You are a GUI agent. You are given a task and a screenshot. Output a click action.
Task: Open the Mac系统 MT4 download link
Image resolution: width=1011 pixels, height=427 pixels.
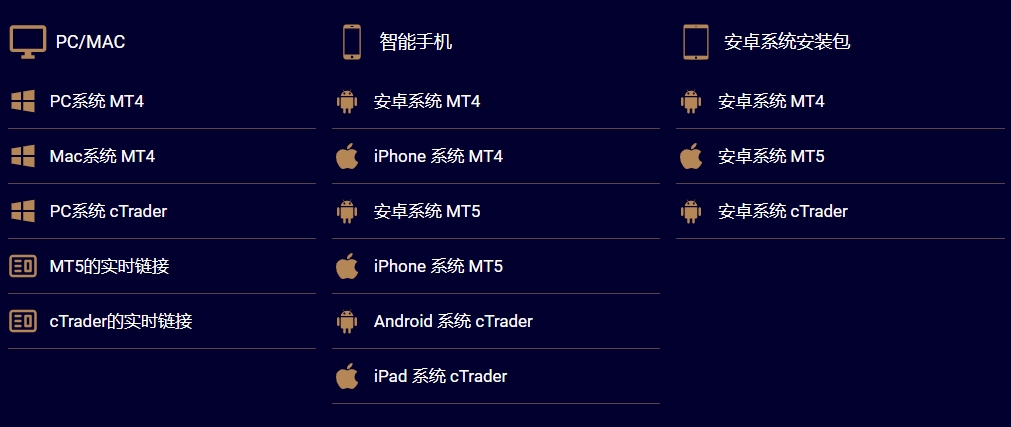tap(101, 156)
